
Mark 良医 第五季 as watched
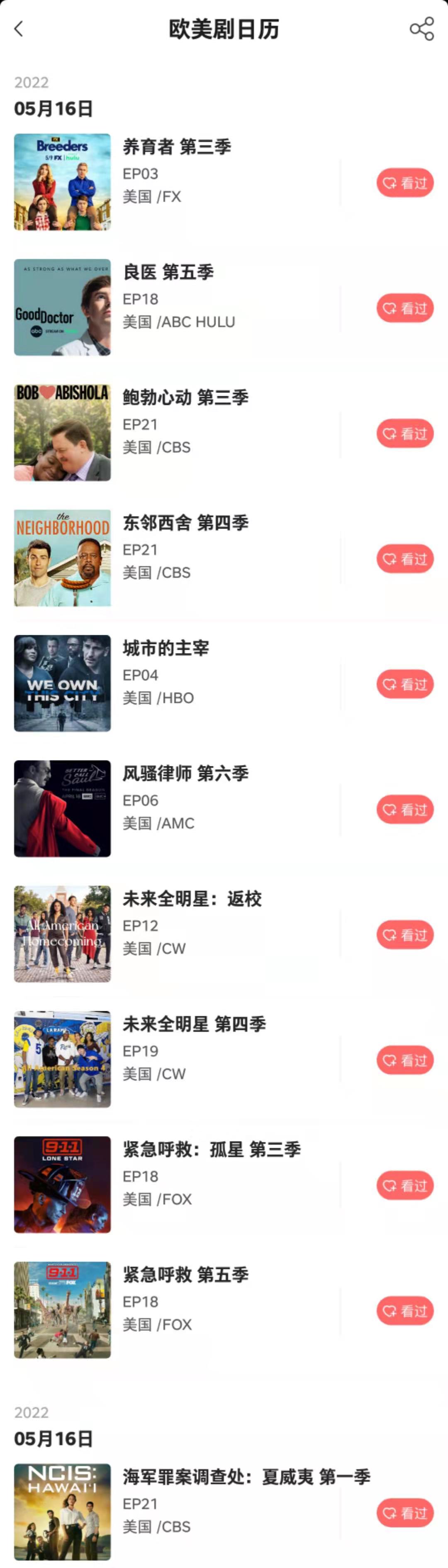(405, 308)
